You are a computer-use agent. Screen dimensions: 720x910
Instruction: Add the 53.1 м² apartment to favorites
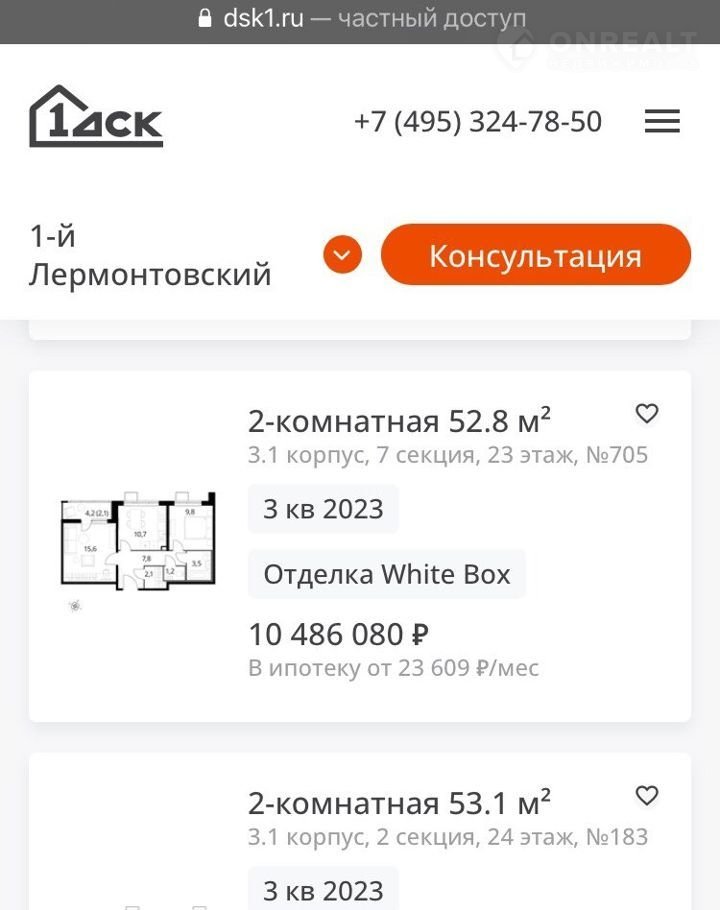click(647, 795)
